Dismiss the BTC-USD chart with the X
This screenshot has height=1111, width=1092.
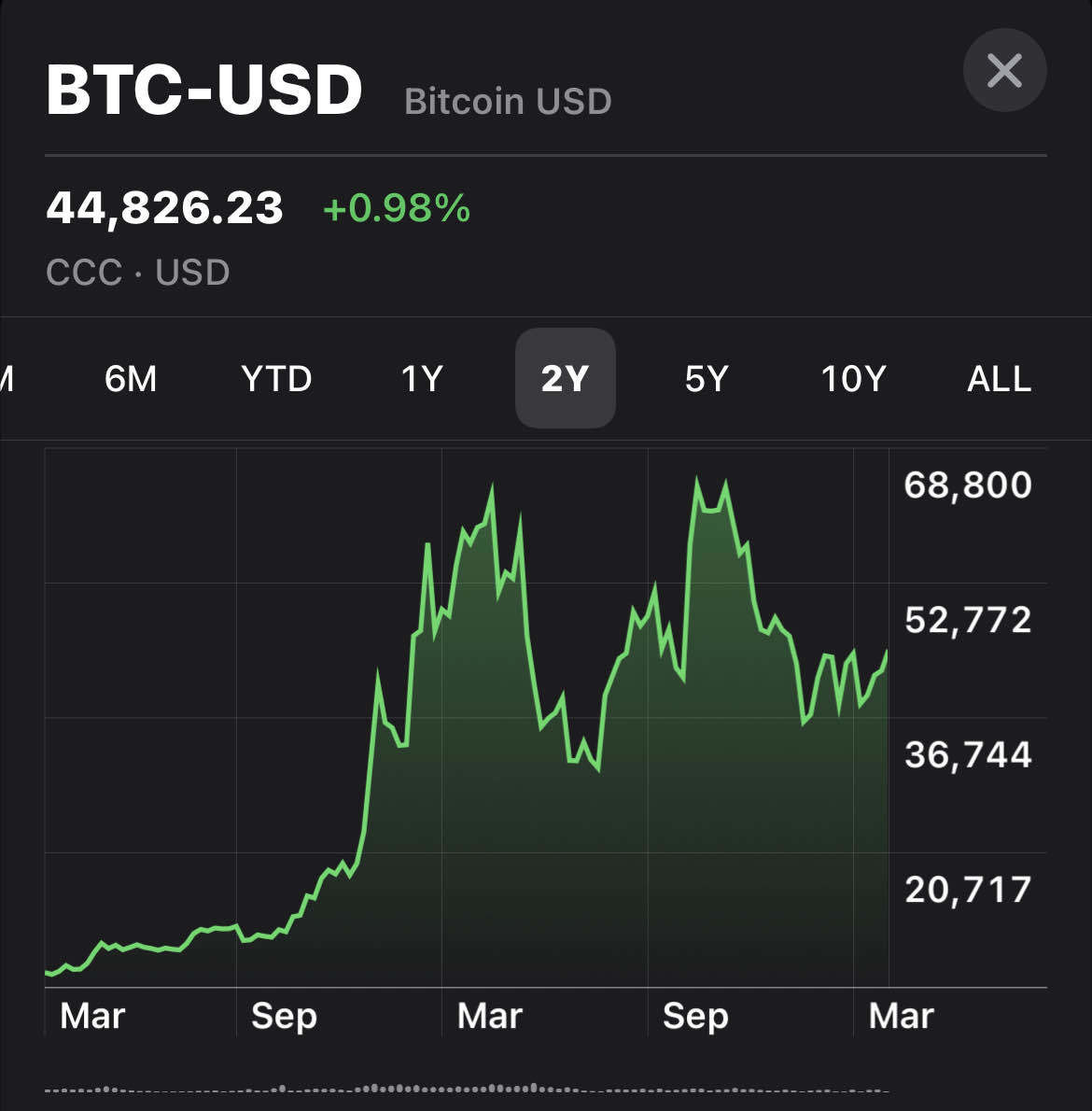(x=1004, y=70)
